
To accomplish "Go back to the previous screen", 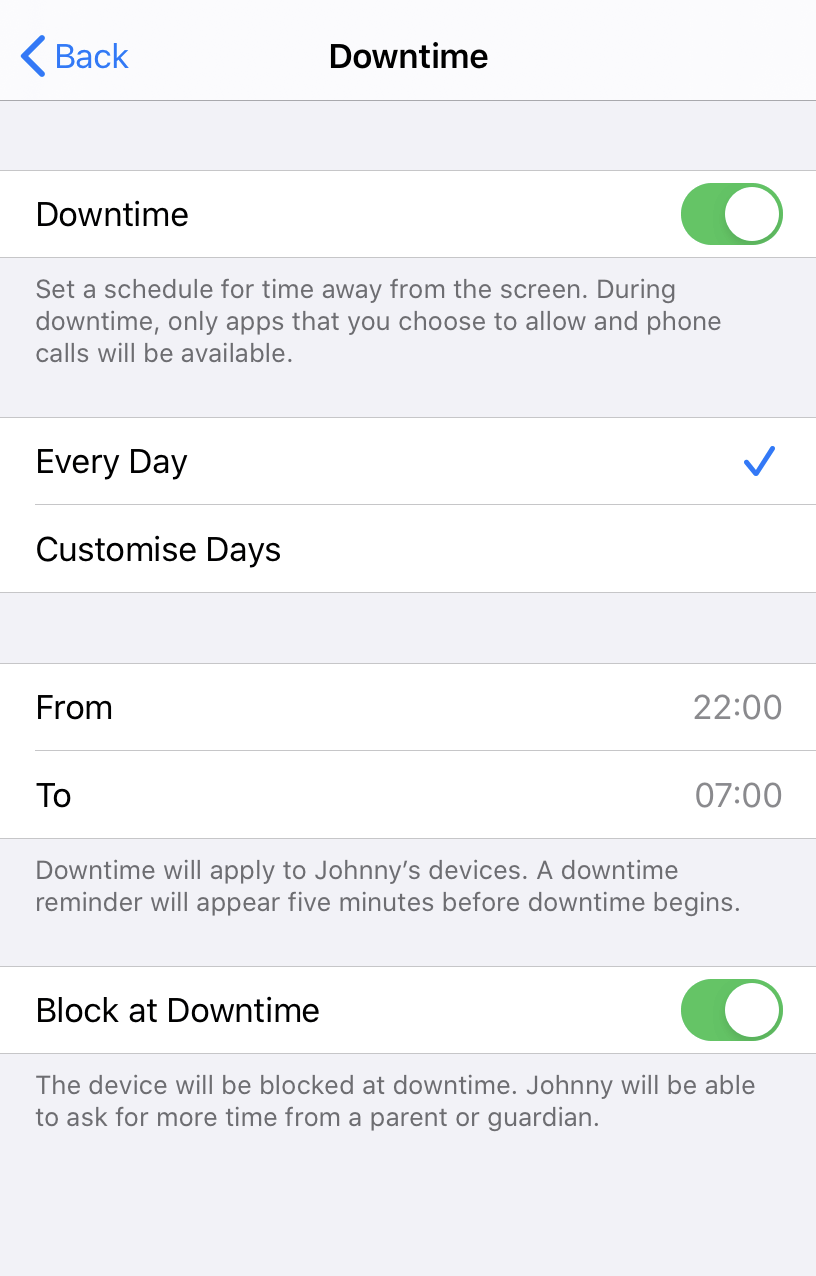I will [x=75, y=56].
